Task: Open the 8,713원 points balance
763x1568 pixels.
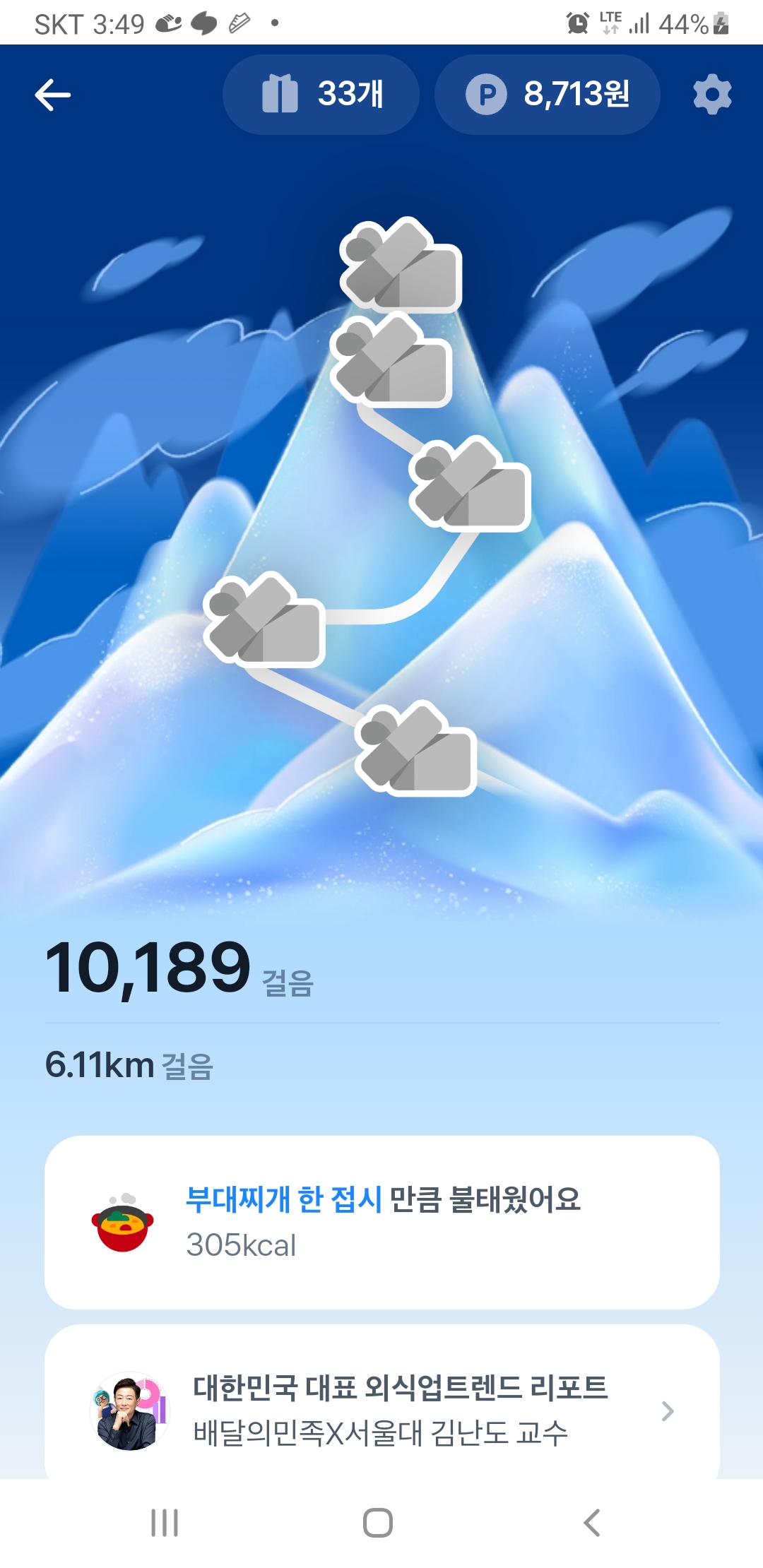Action: coord(548,95)
